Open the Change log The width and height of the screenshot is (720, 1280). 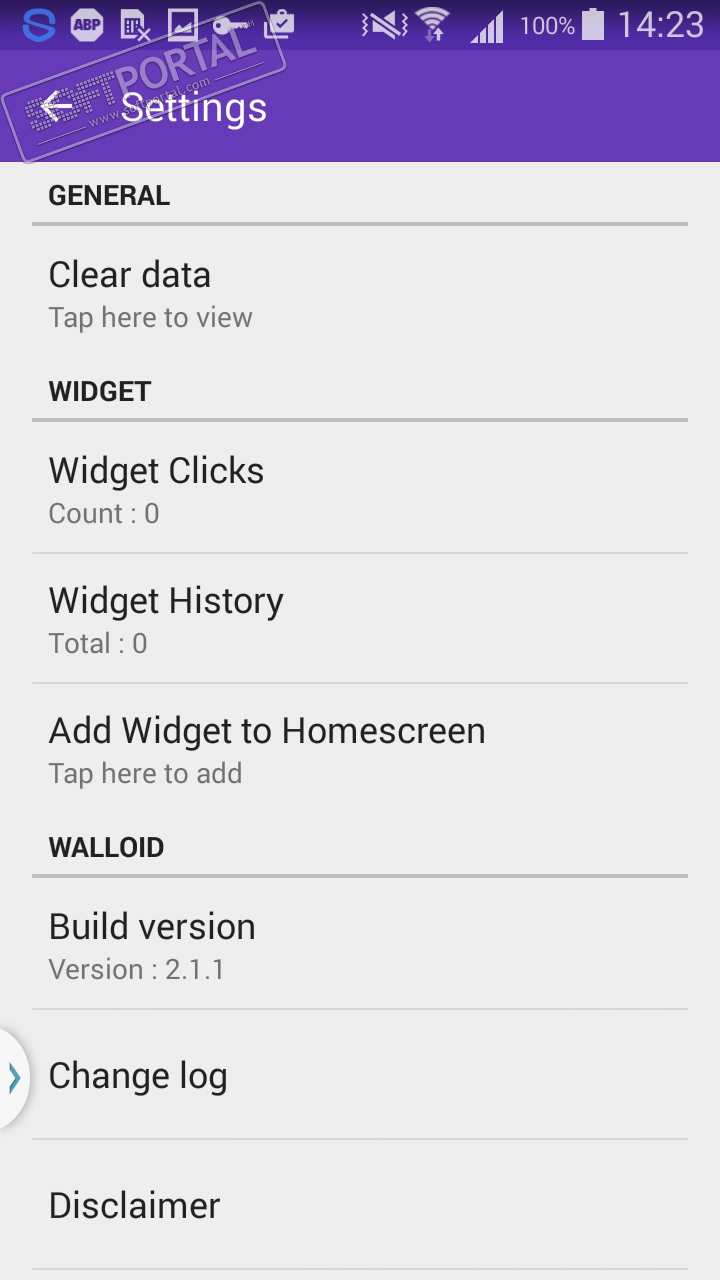[360, 1075]
